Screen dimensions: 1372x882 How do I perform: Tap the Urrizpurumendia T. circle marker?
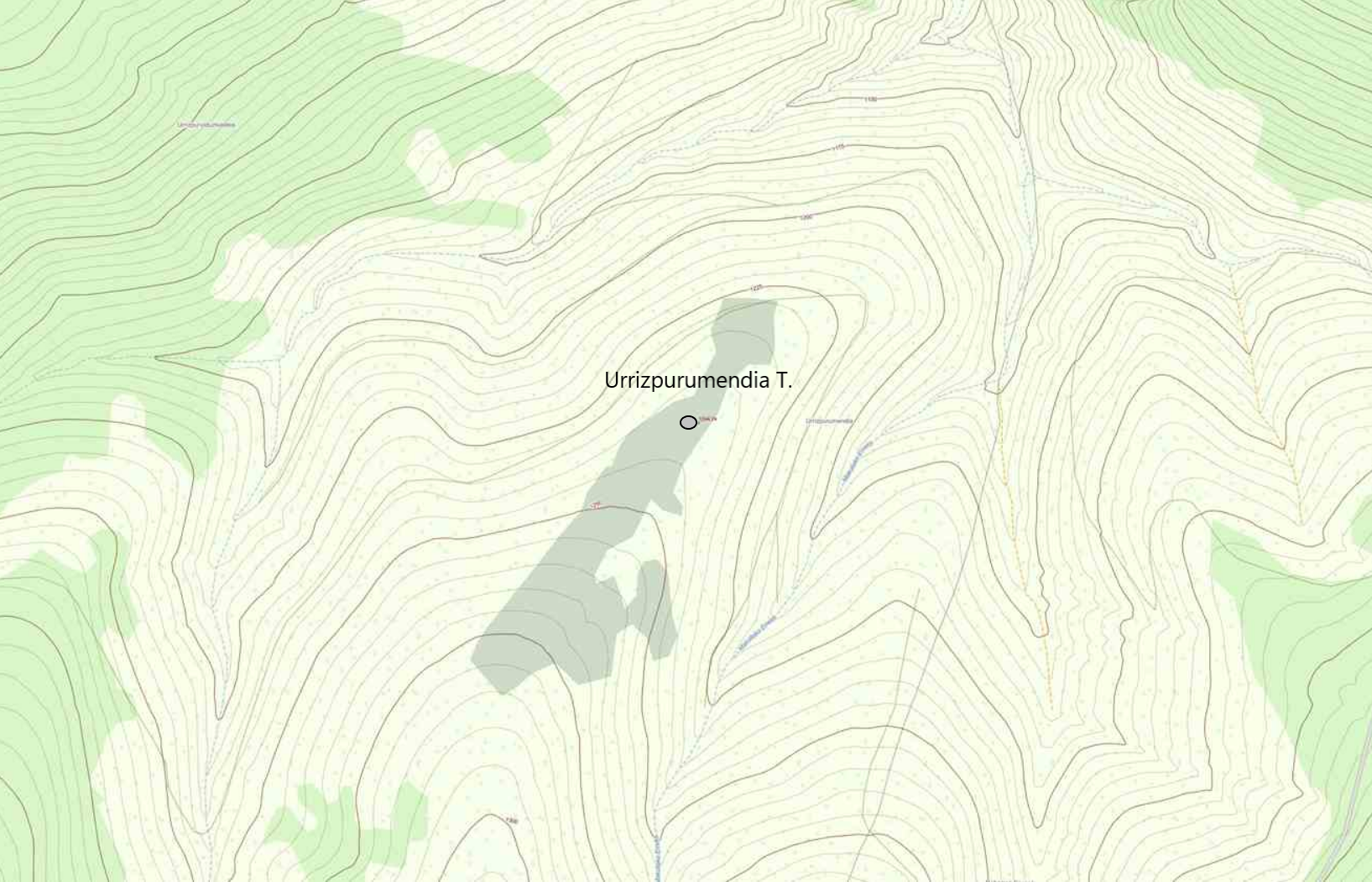pos(688,423)
